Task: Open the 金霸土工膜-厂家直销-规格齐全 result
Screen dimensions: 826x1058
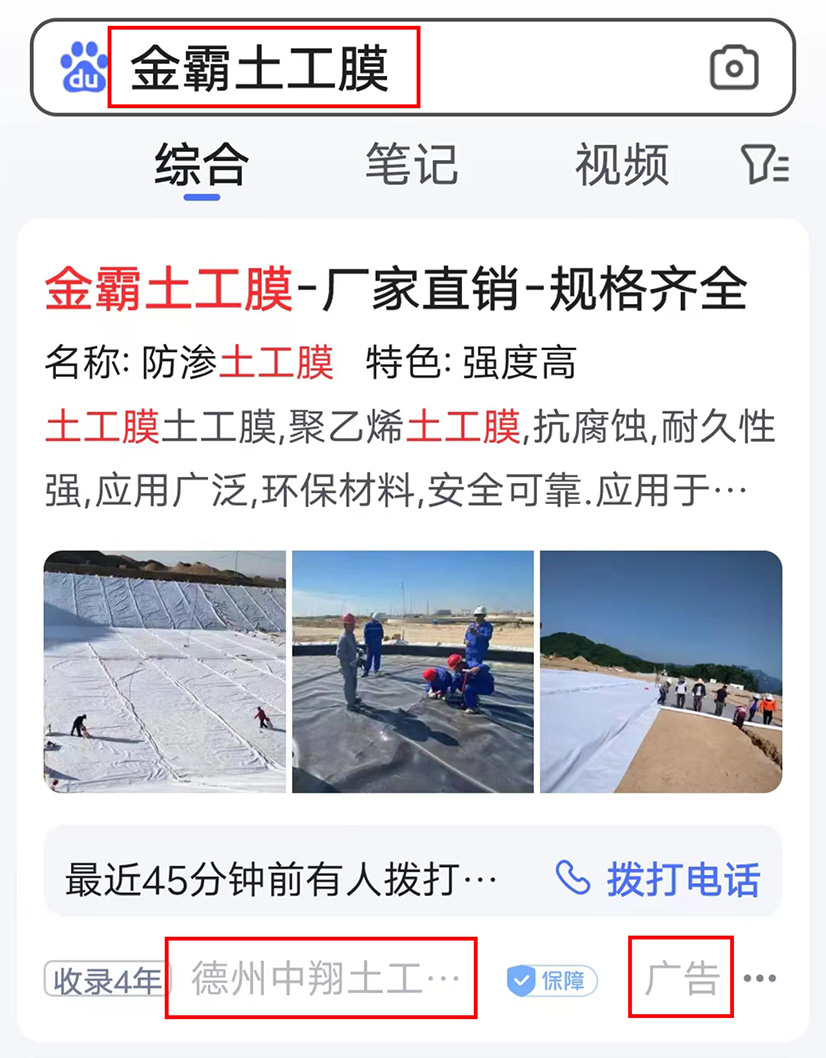Action: pyautogui.click(x=396, y=290)
